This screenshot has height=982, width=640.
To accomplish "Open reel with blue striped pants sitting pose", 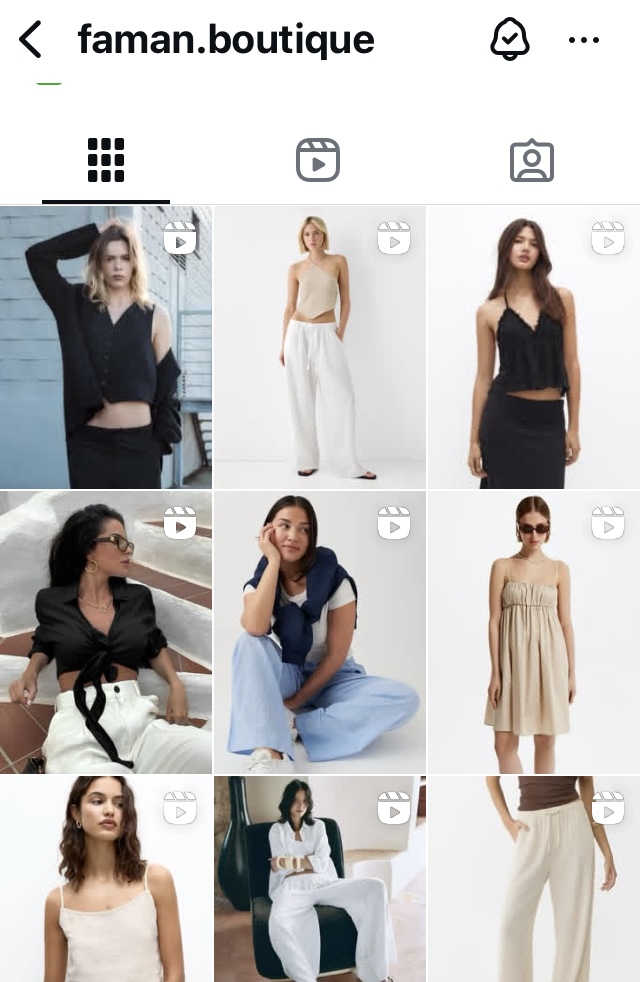I will tap(319, 632).
